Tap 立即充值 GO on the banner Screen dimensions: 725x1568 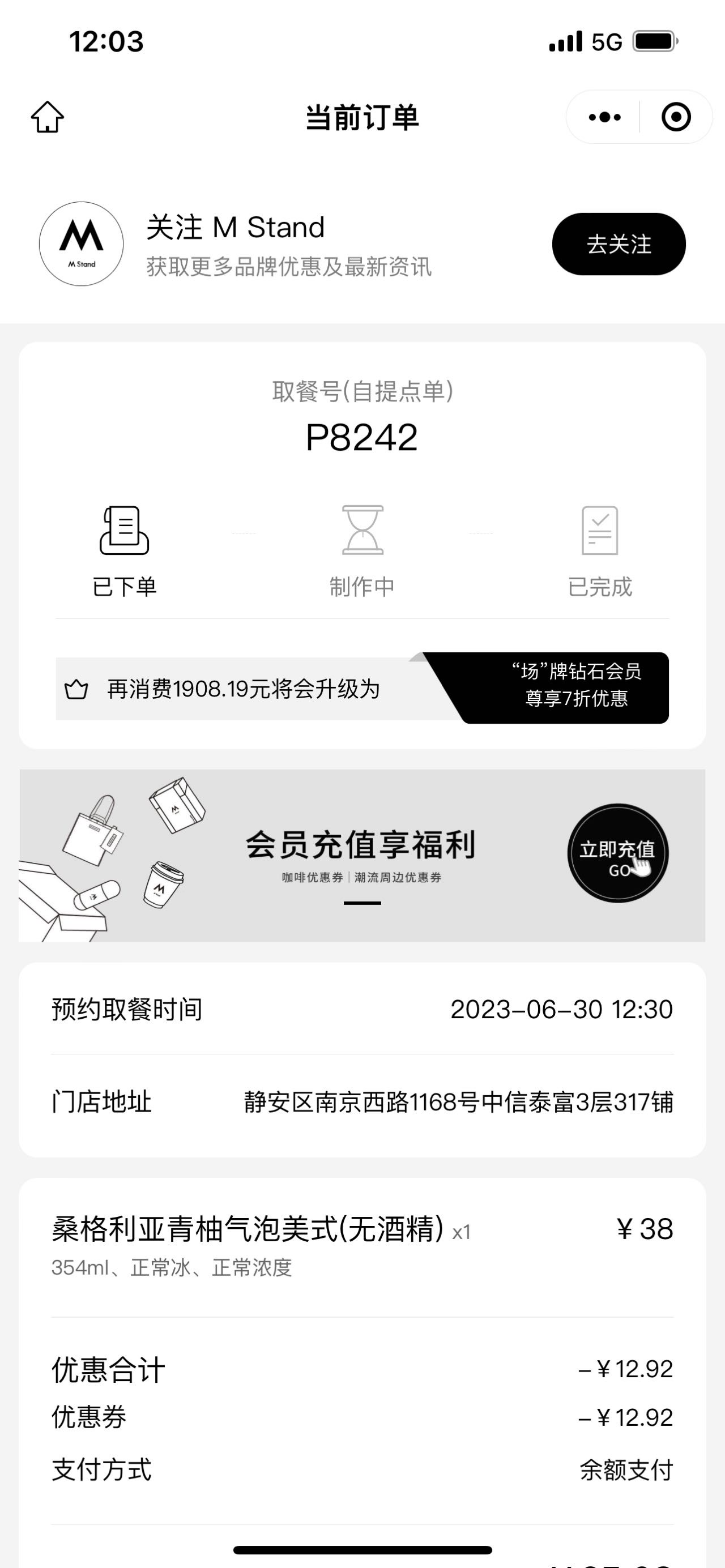[618, 853]
